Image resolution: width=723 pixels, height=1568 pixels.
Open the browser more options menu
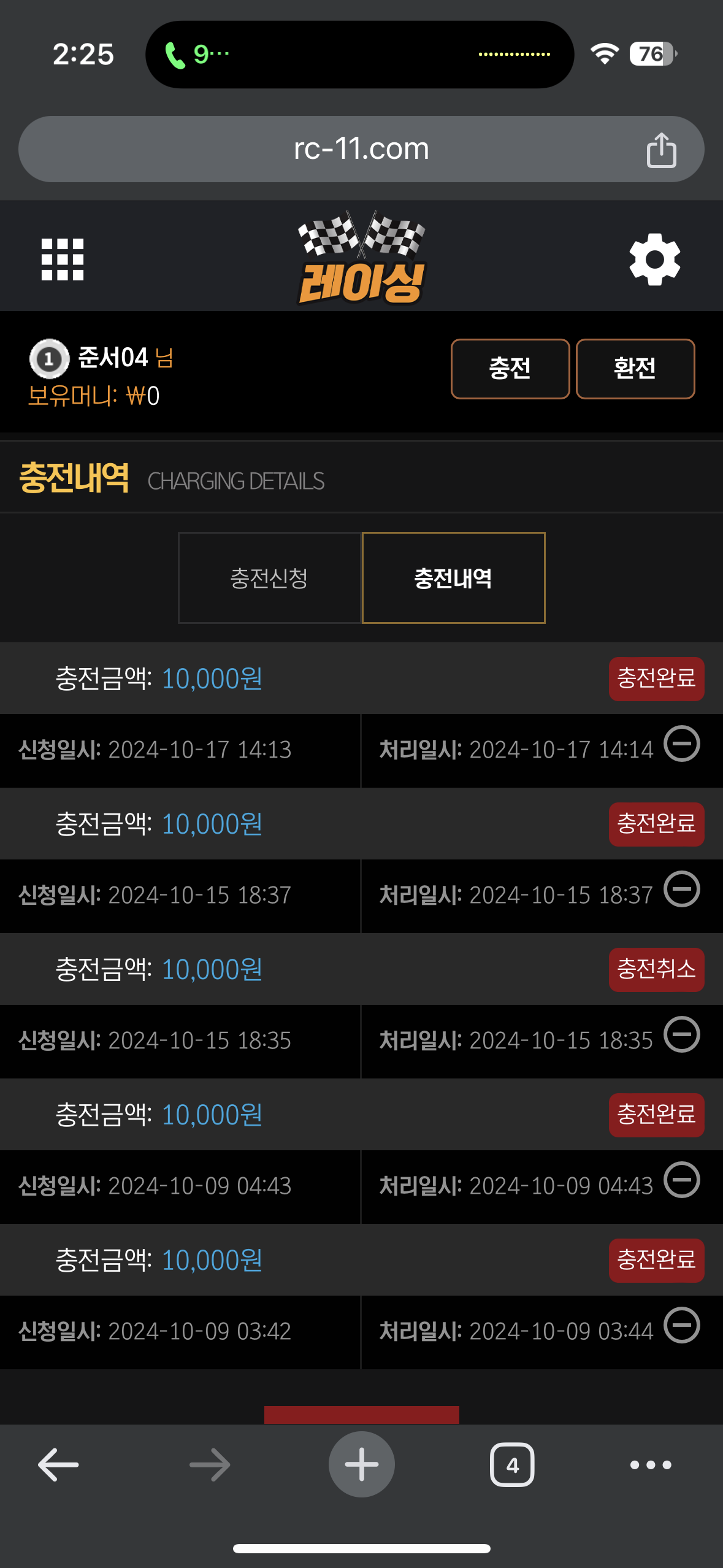[x=651, y=1465]
